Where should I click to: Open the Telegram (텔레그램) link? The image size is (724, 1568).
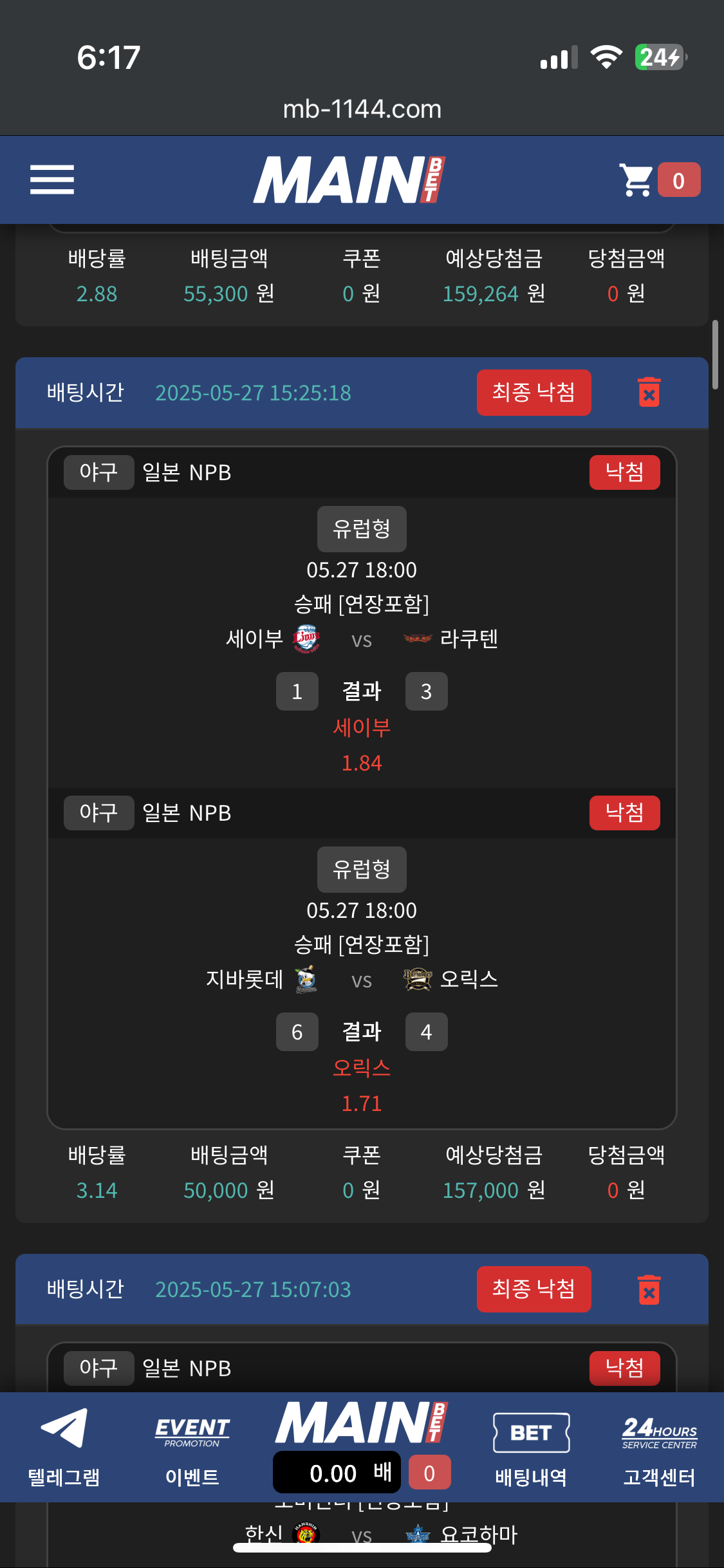coord(64,1448)
